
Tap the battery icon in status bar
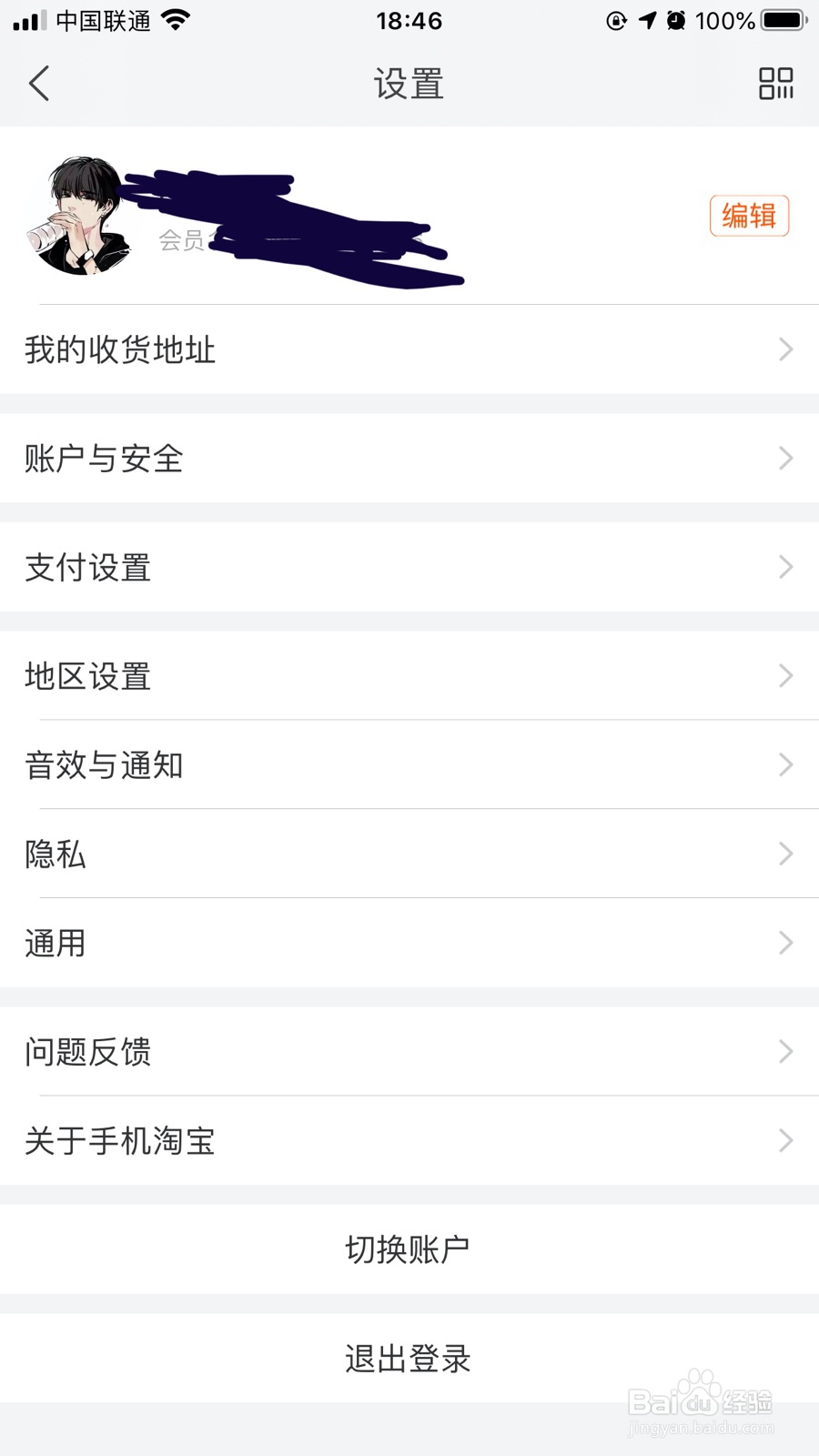783,18
